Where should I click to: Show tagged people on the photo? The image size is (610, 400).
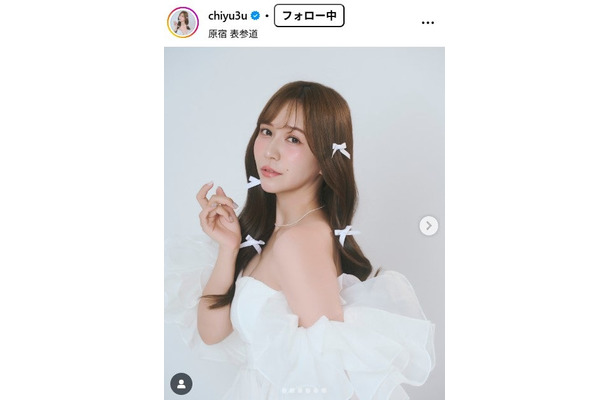181,383
